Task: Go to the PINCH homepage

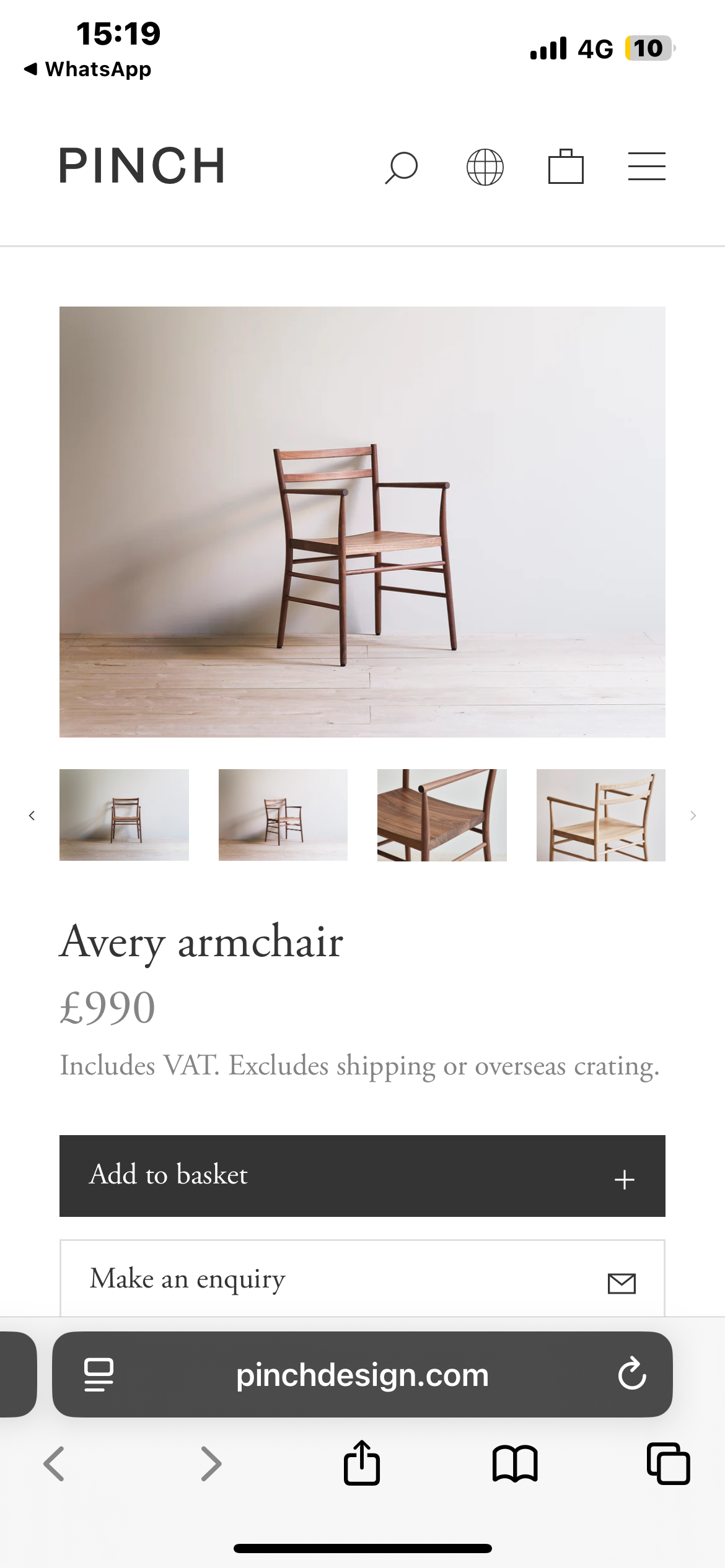Action: coord(142,166)
